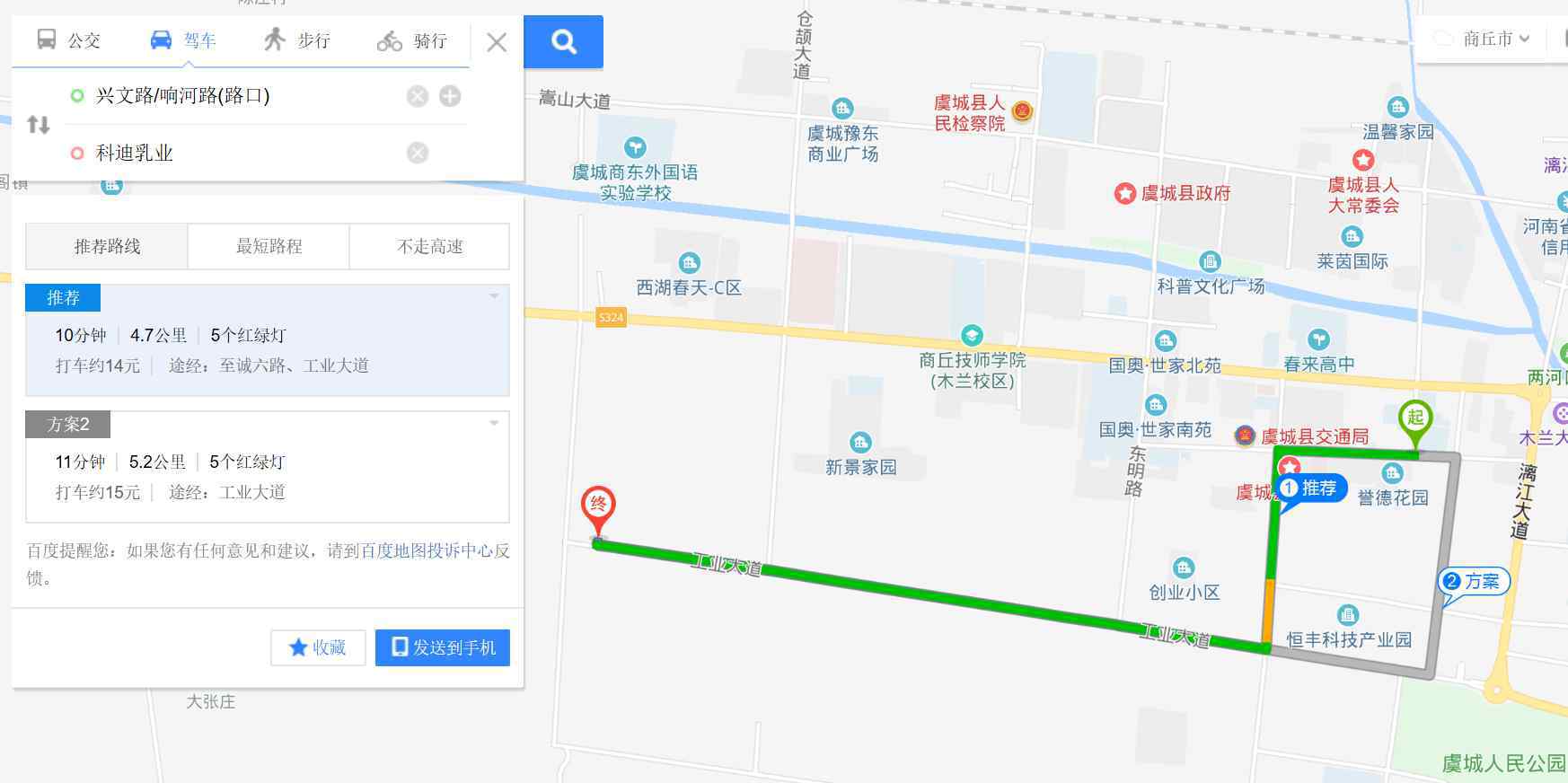Image resolution: width=1568 pixels, height=783 pixels.
Task: Swap start and destination points
Action: (x=39, y=124)
